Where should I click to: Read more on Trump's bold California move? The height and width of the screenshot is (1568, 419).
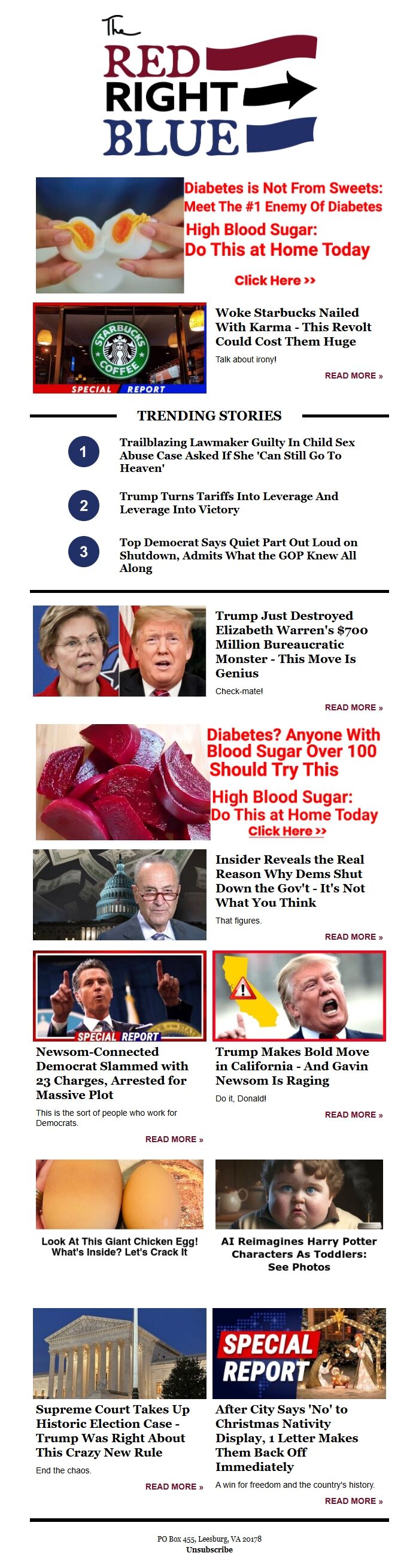click(353, 1115)
